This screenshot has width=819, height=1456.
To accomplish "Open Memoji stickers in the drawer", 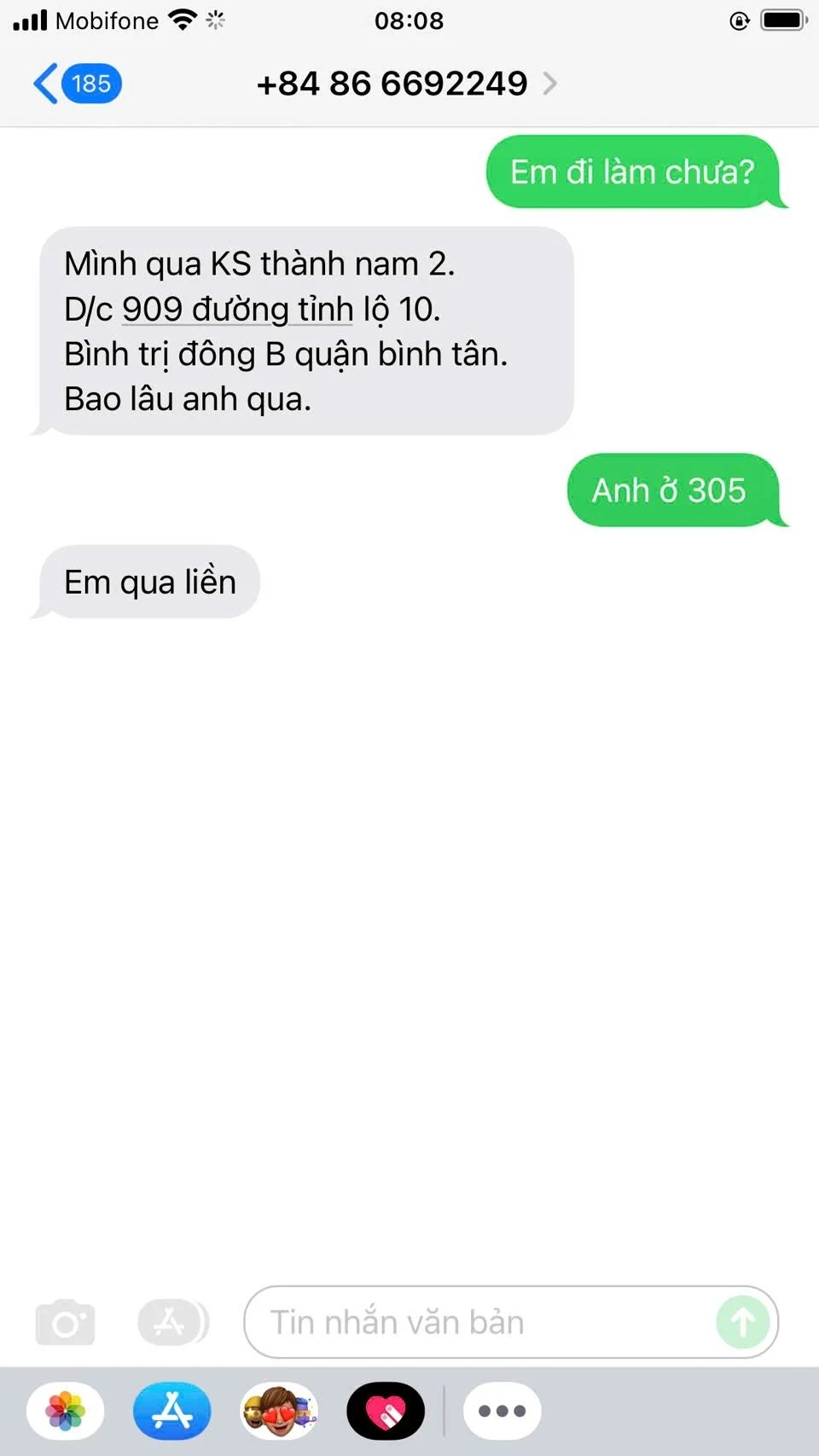I will click(x=279, y=1411).
